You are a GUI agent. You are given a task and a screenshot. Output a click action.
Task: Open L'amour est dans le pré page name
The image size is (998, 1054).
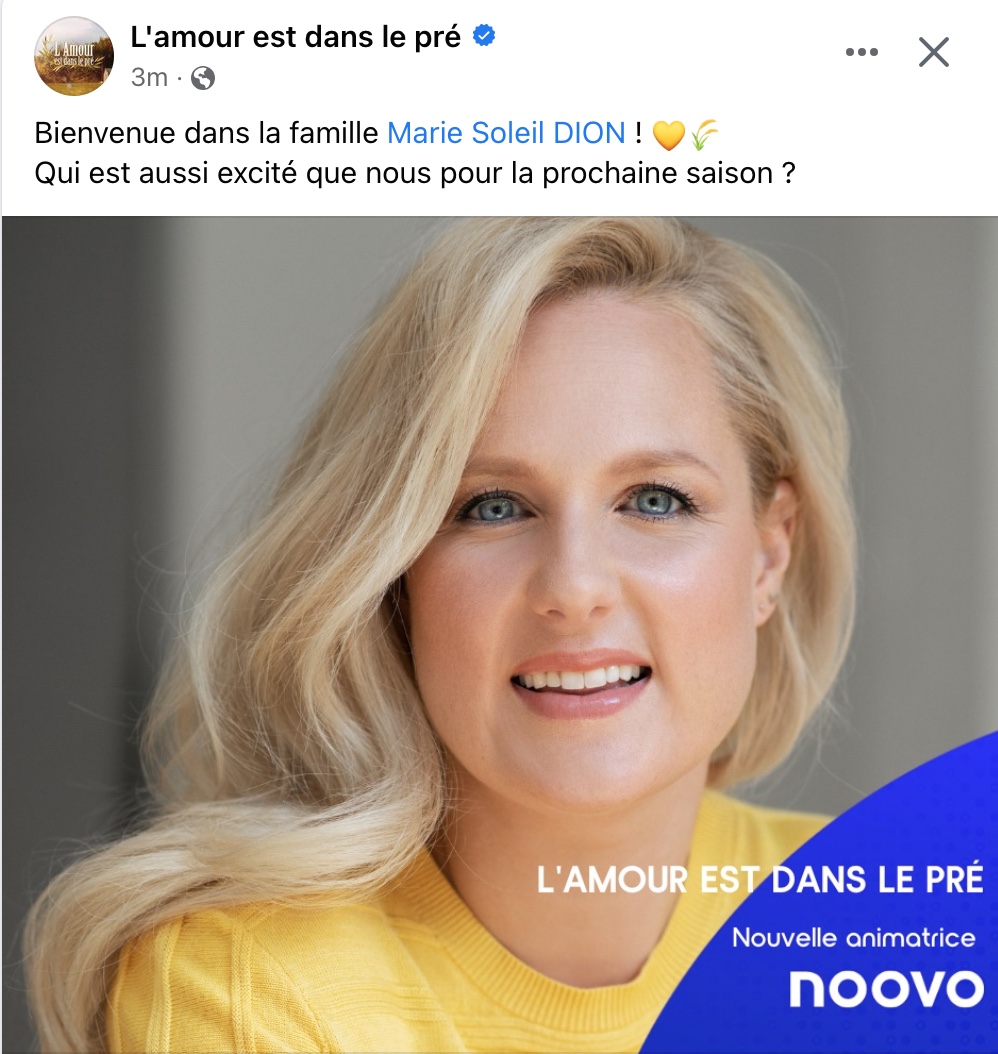296,37
